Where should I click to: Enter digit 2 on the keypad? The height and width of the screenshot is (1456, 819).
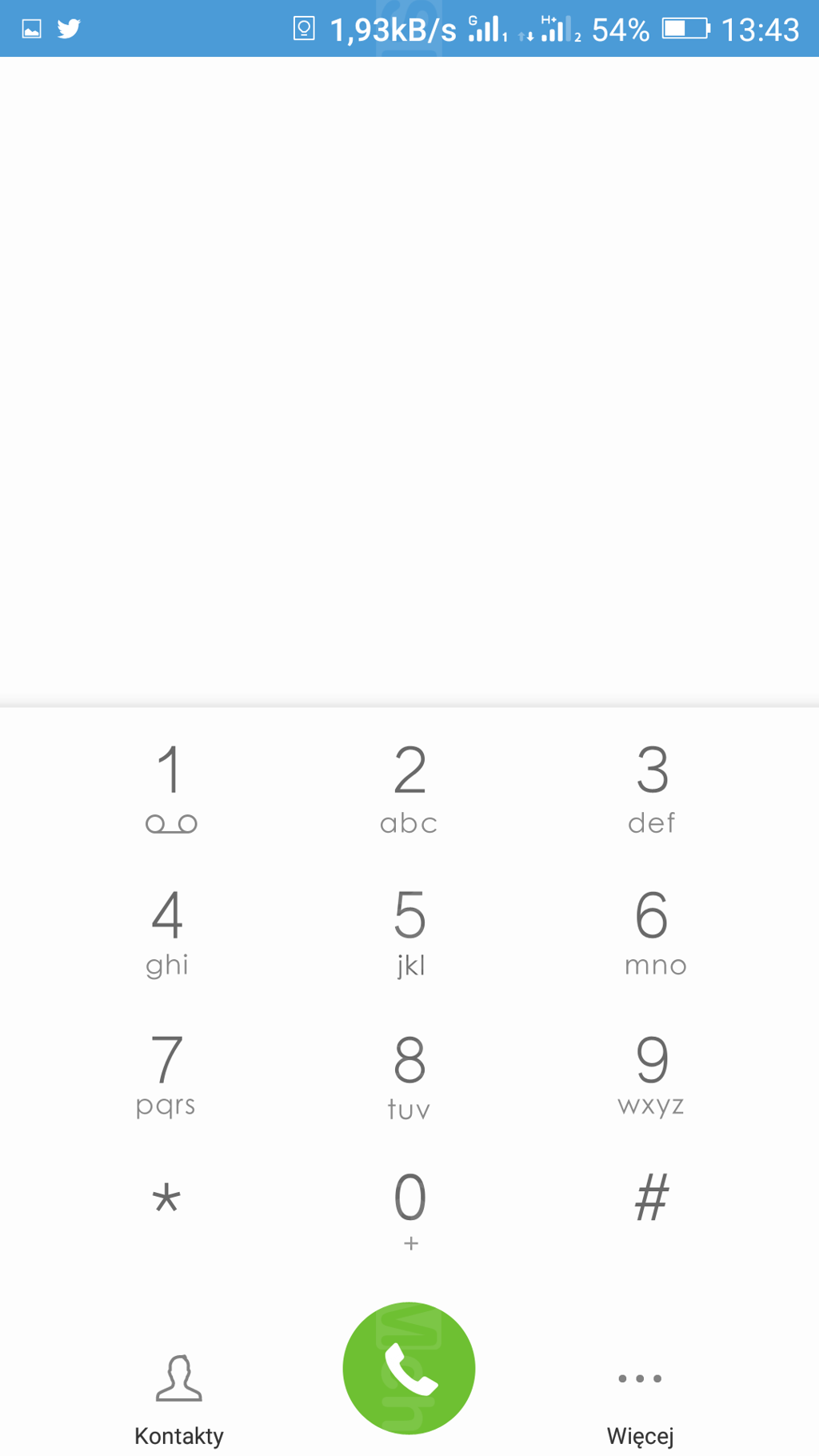coord(409,788)
